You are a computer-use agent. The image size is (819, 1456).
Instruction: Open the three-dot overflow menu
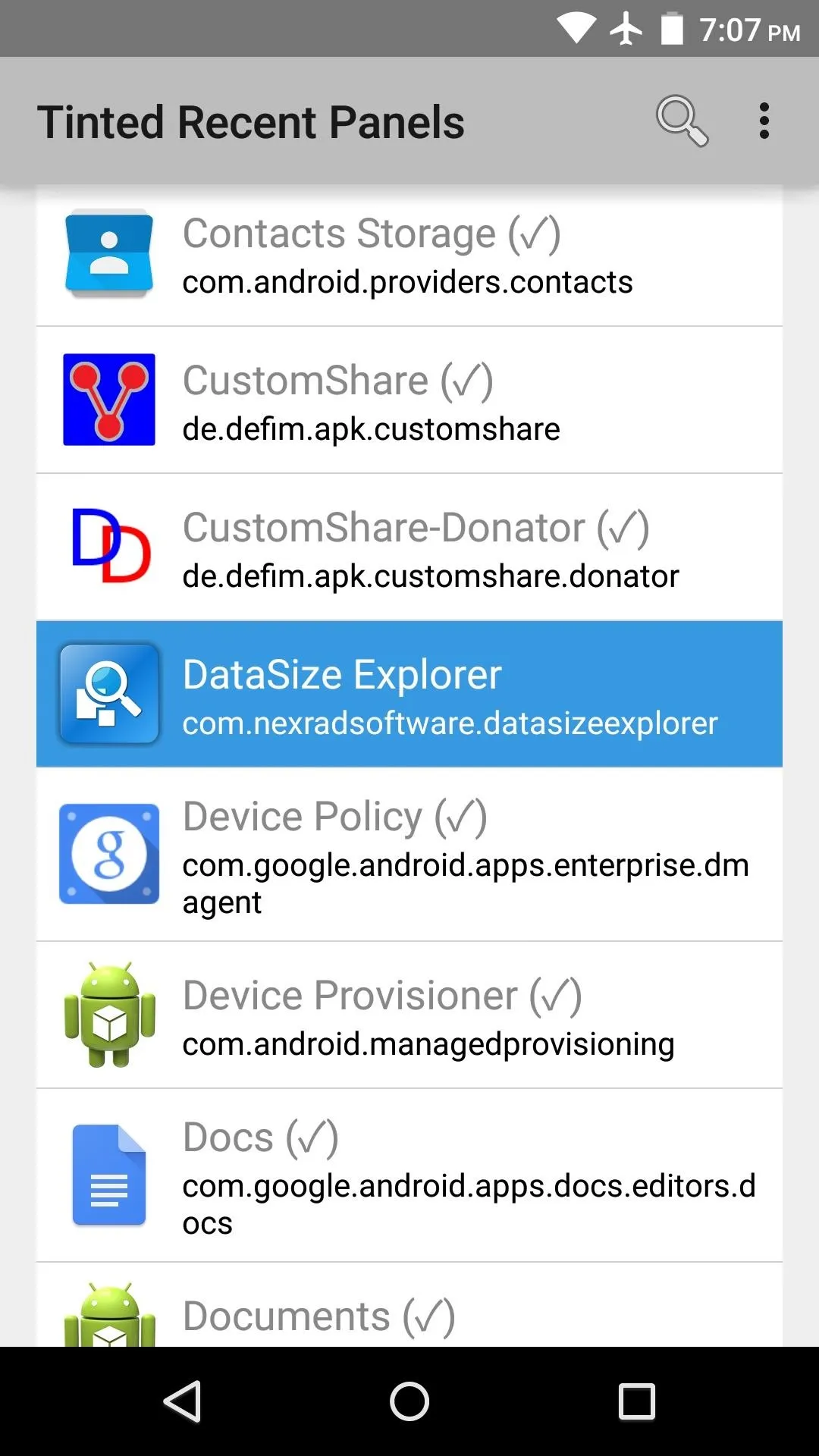(x=764, y=121)
